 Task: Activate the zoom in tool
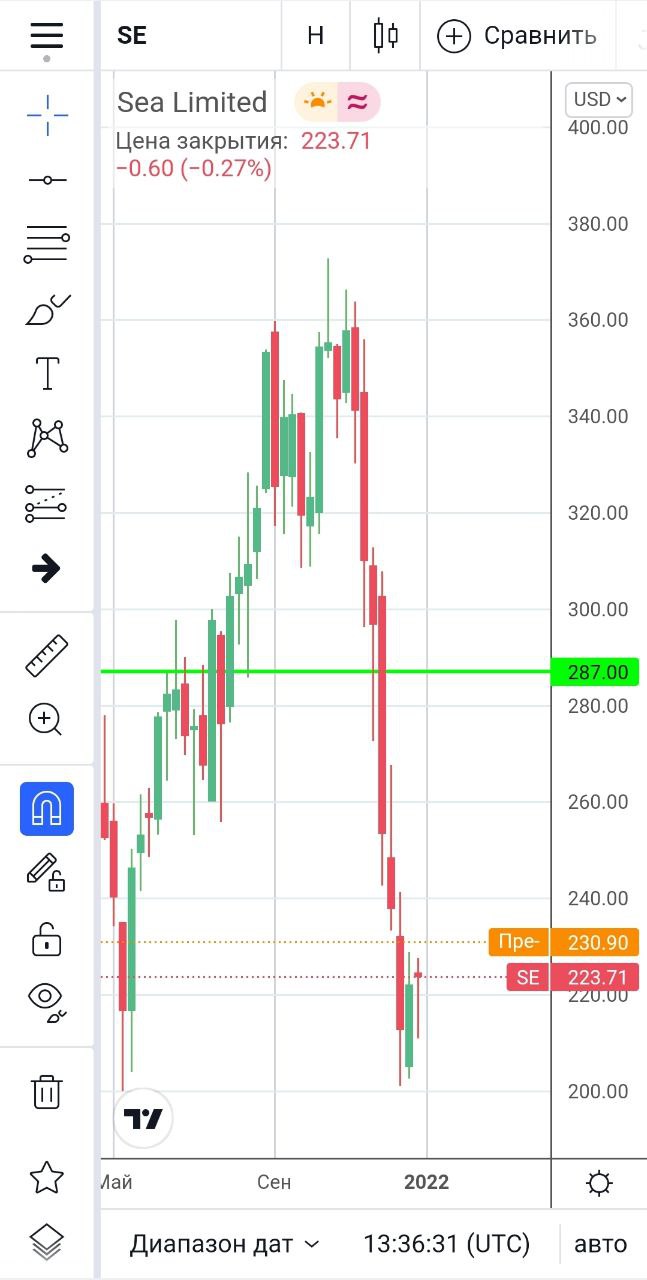coord(47,718)
